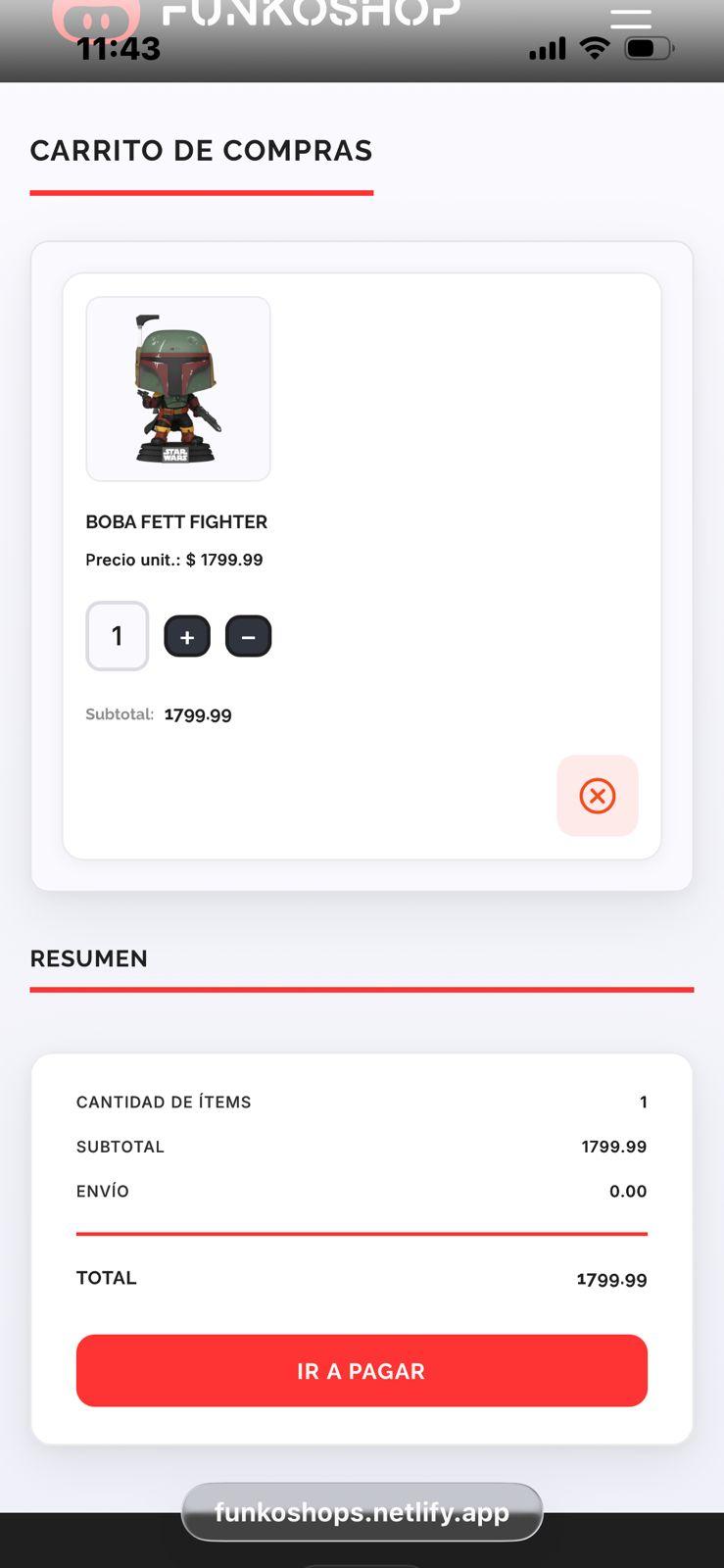This screenshot has height=1568, width=724.
Task: Tap the 11:43 clock in the status bar
Action: point(120,47)
